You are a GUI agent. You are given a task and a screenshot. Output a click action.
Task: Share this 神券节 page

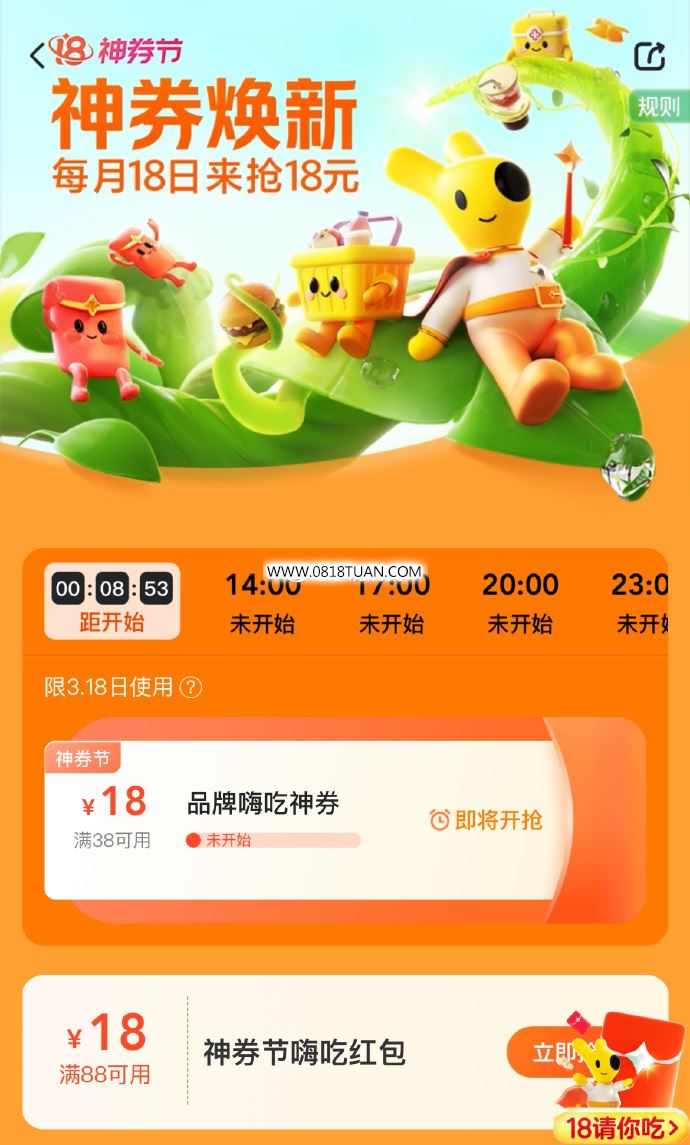(x=650, y=56)
